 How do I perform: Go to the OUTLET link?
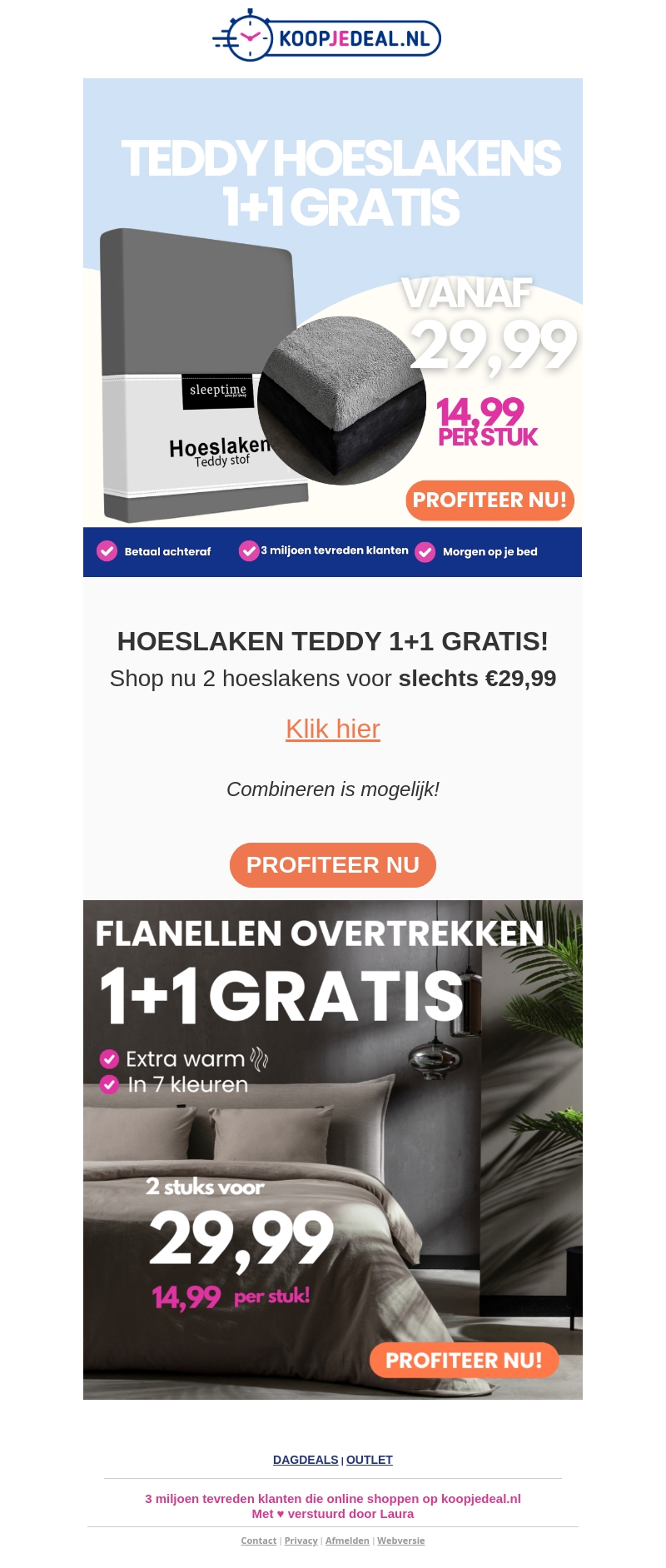[x=370, y=1460]
